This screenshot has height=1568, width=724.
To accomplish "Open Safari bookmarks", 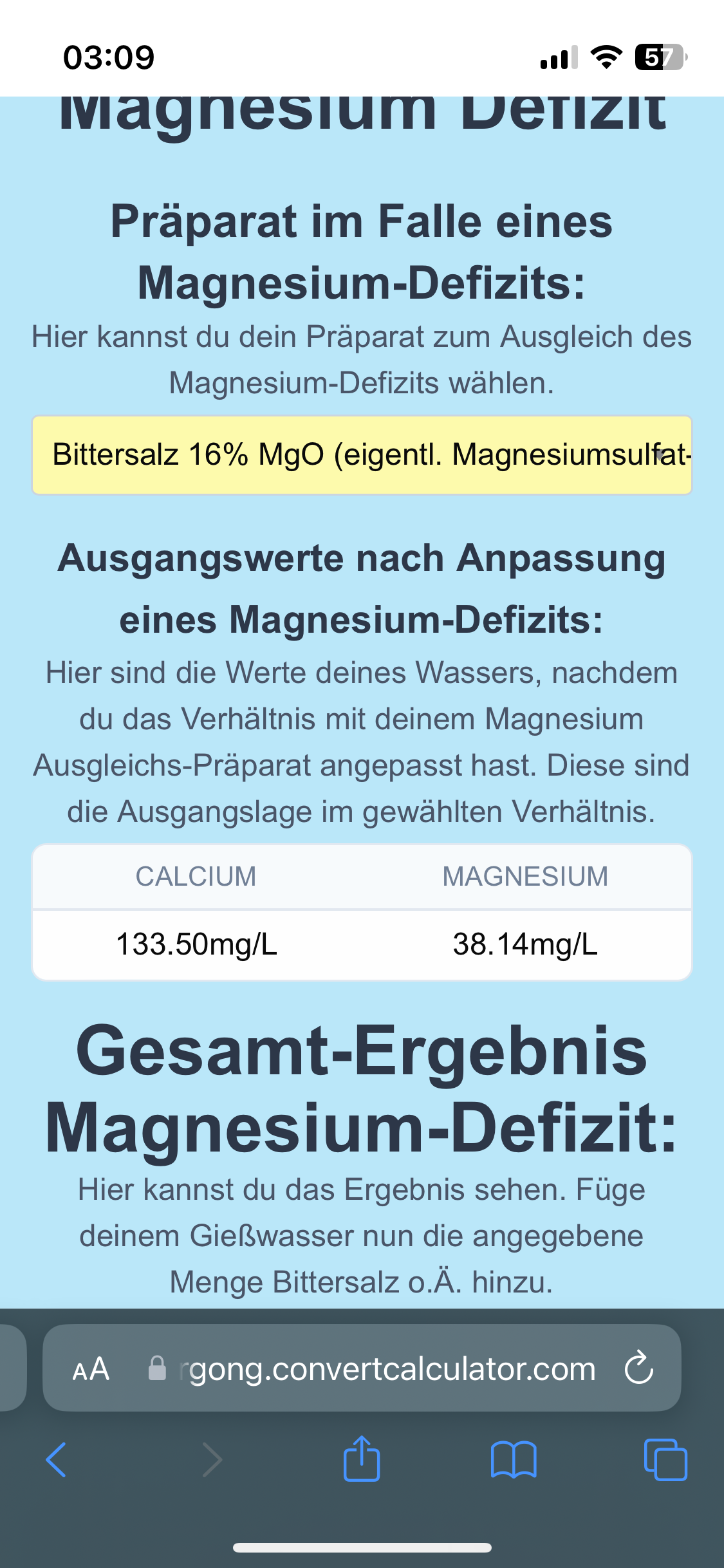I will [513, 1459].
